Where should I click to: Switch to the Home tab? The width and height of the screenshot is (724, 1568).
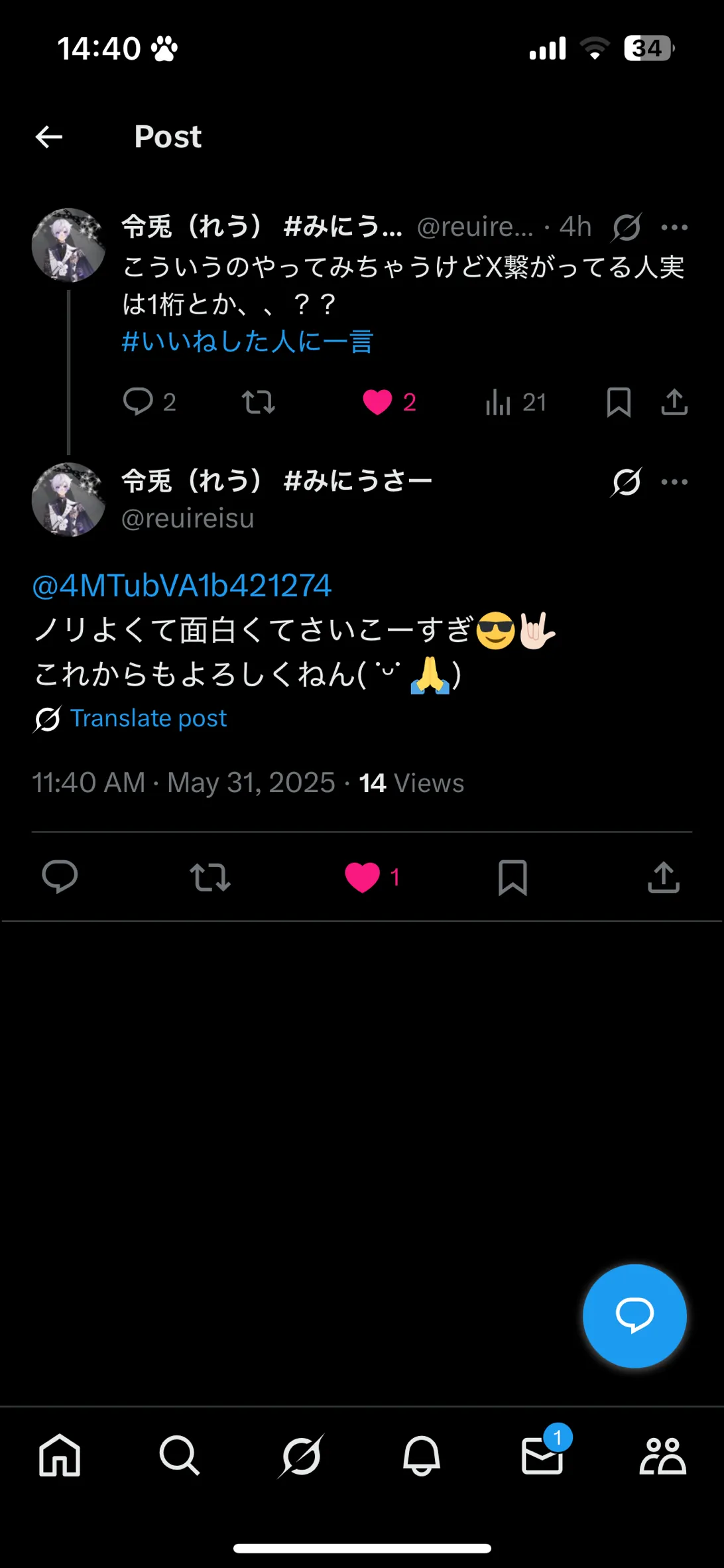coord(60,1456)
